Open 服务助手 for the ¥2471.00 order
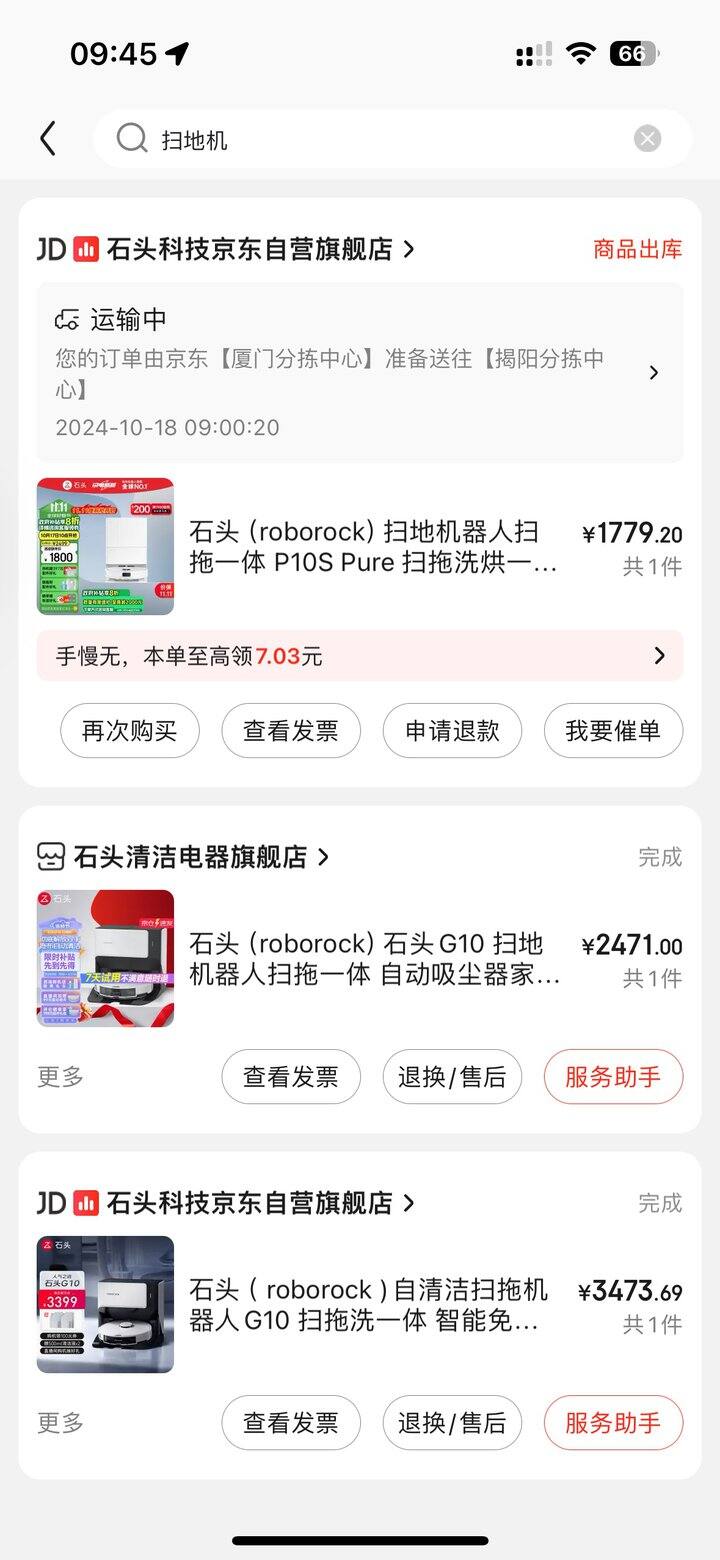The height and width of the screenshot is (1560, 720). 613,1077
